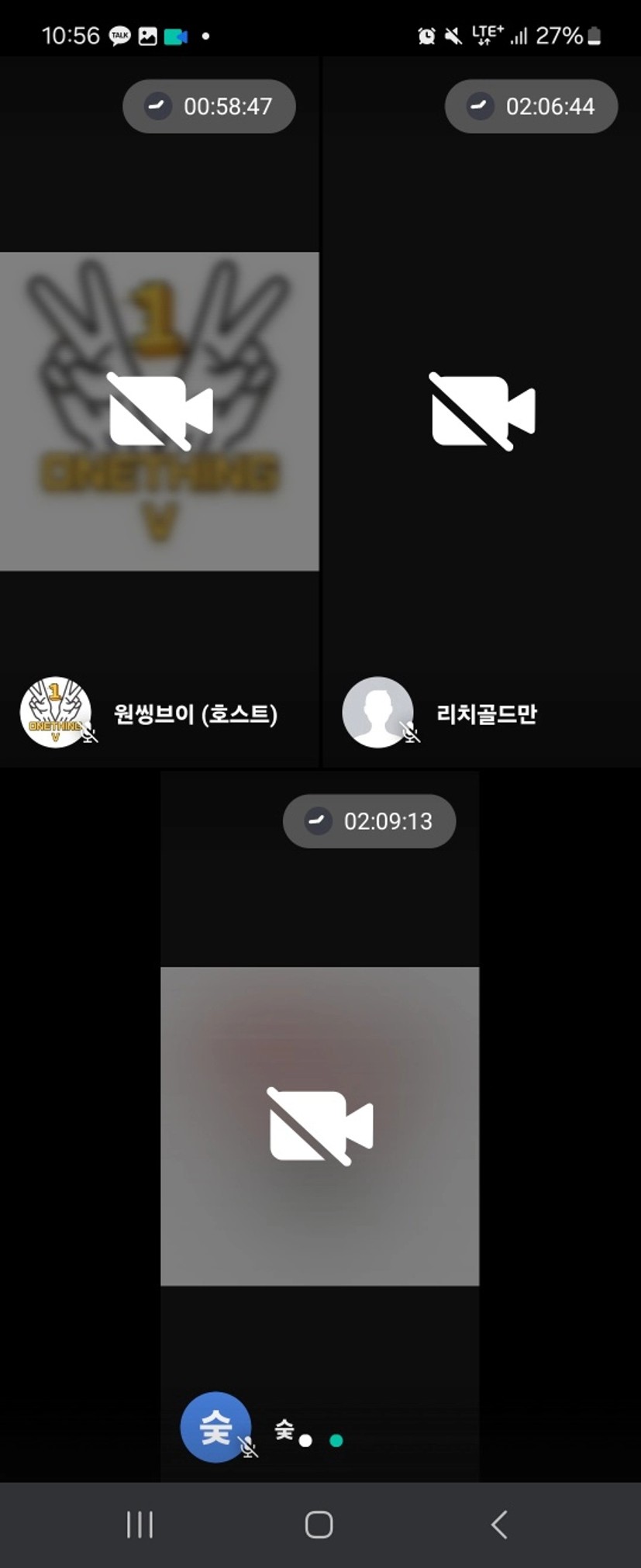
Task: Go to the home screen
Action: pos(319,1525)
